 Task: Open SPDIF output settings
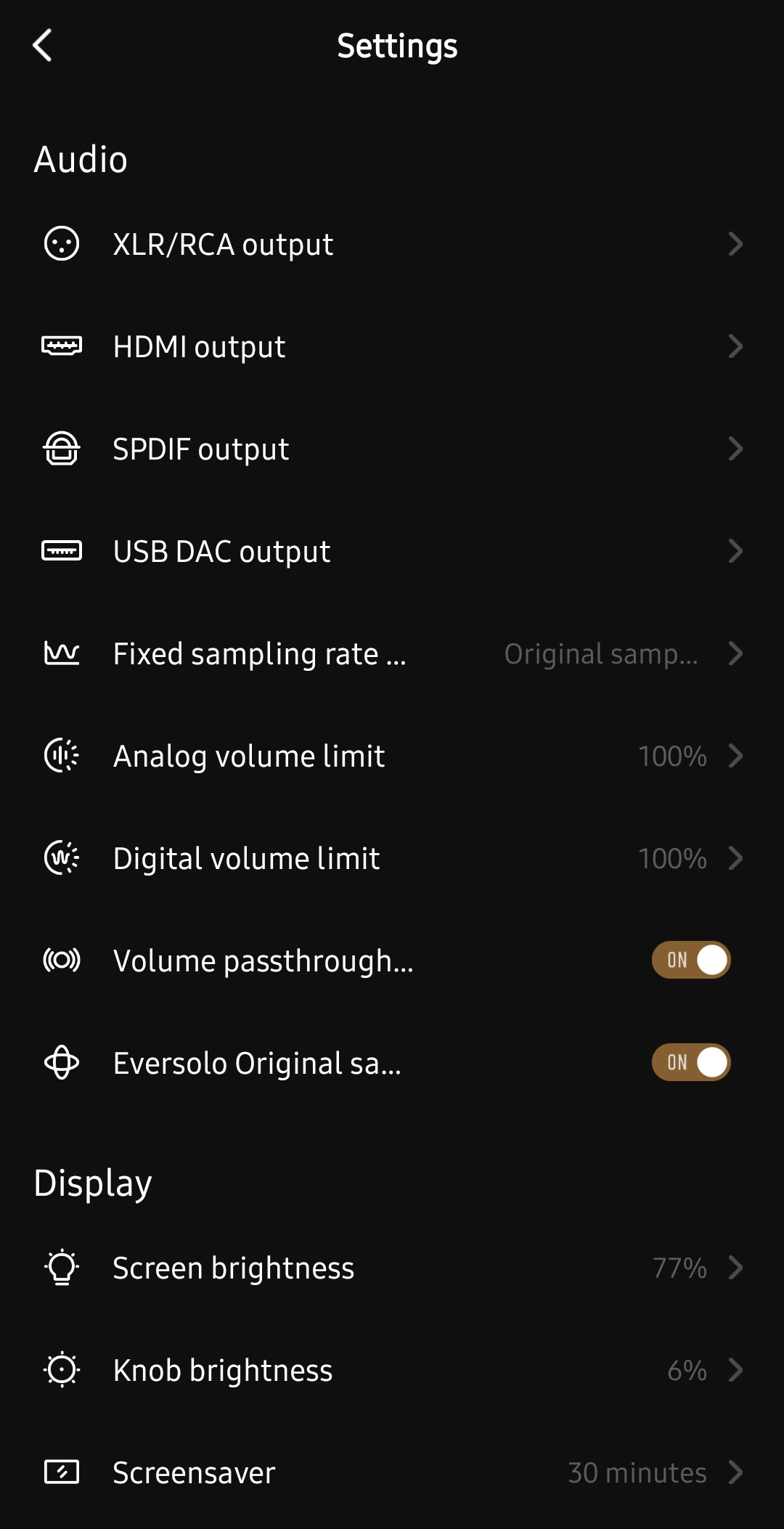click(x=392, y=449)
